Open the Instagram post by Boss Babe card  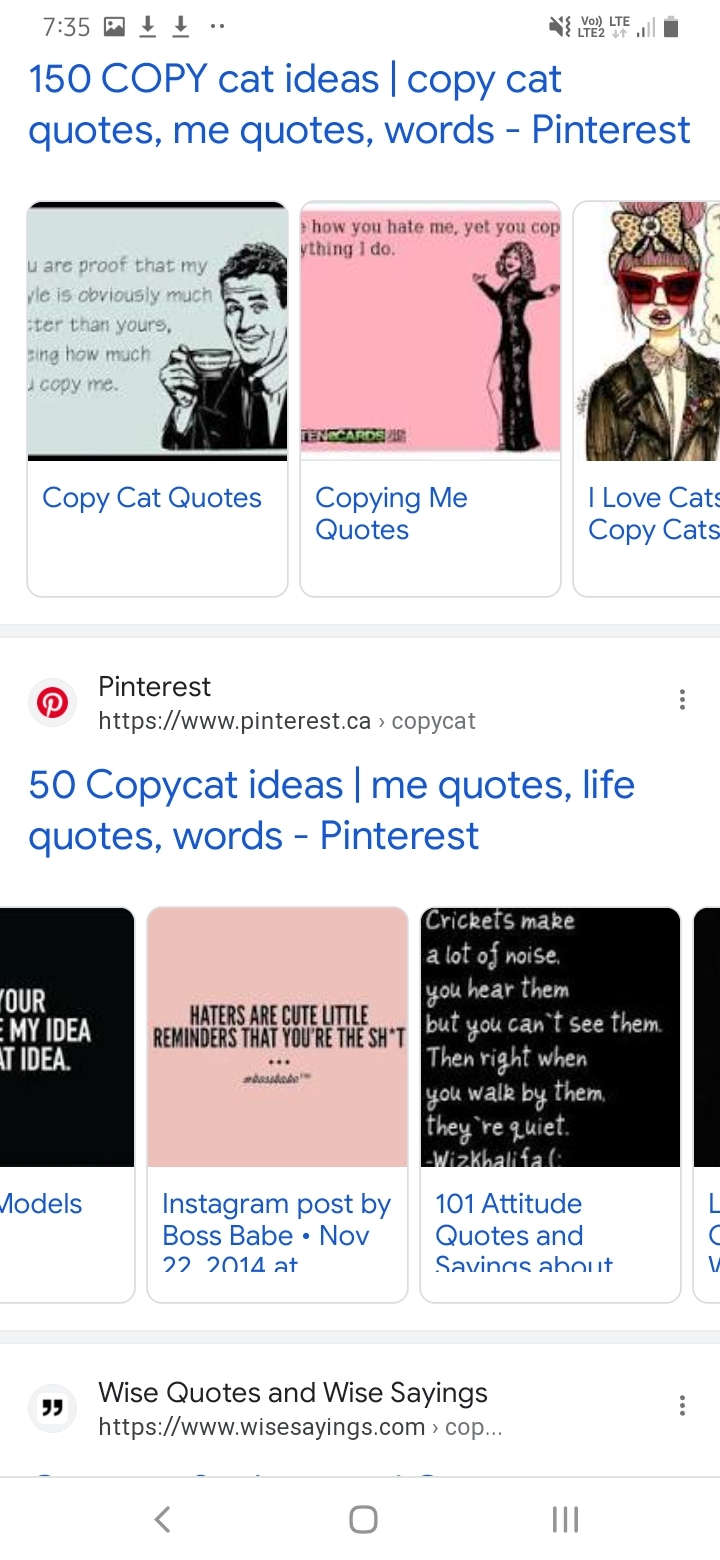click(x=277, y=1104)
